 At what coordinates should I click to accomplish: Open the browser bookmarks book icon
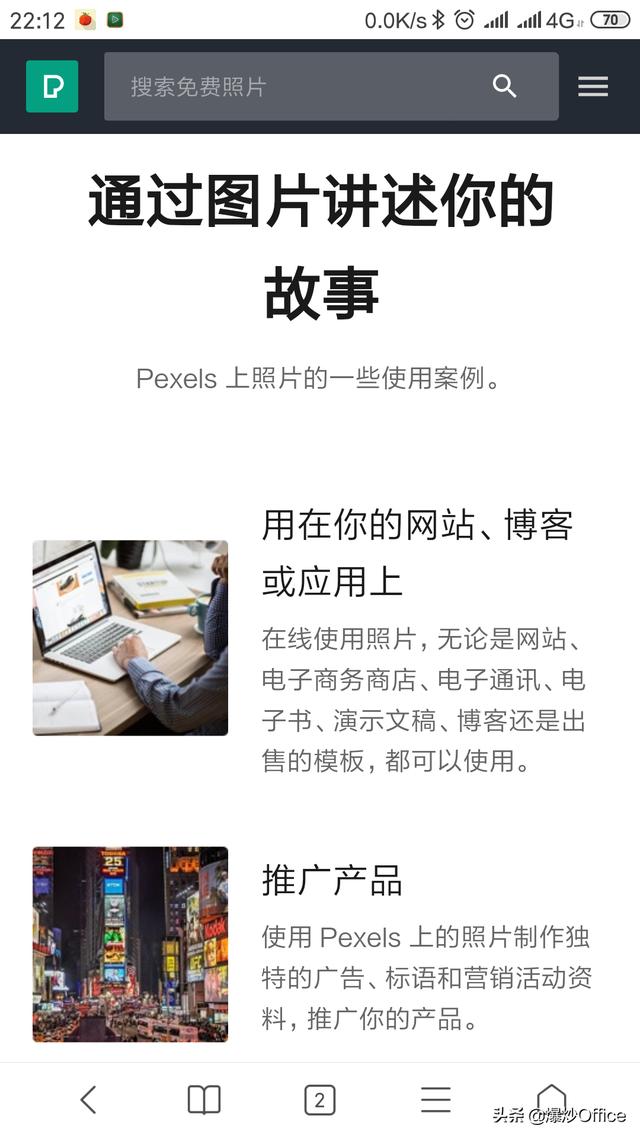[204, 1100]
